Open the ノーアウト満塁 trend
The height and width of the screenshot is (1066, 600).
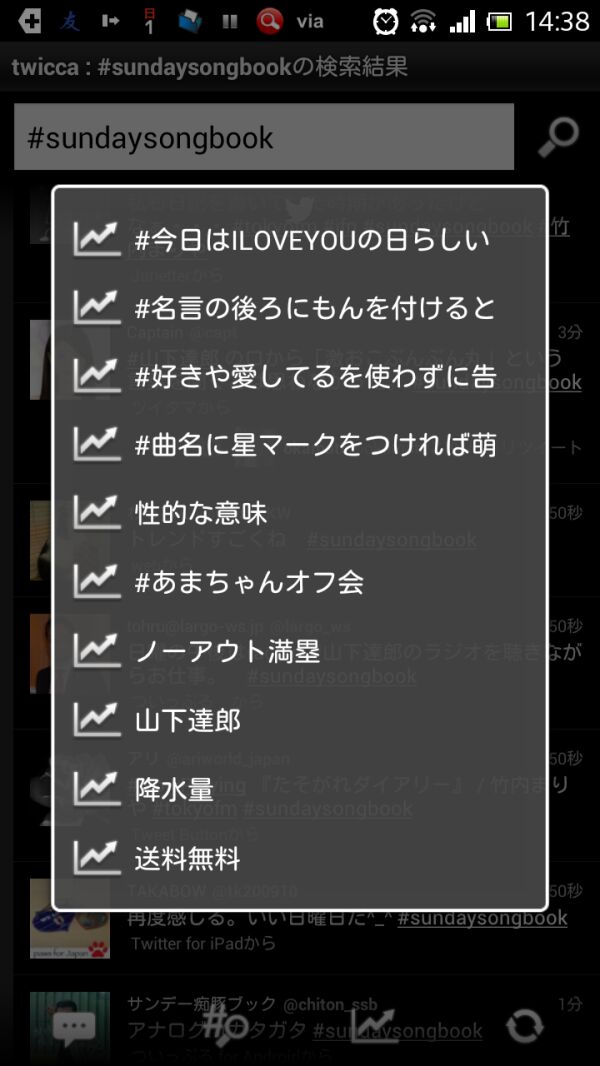pos(300,651)
